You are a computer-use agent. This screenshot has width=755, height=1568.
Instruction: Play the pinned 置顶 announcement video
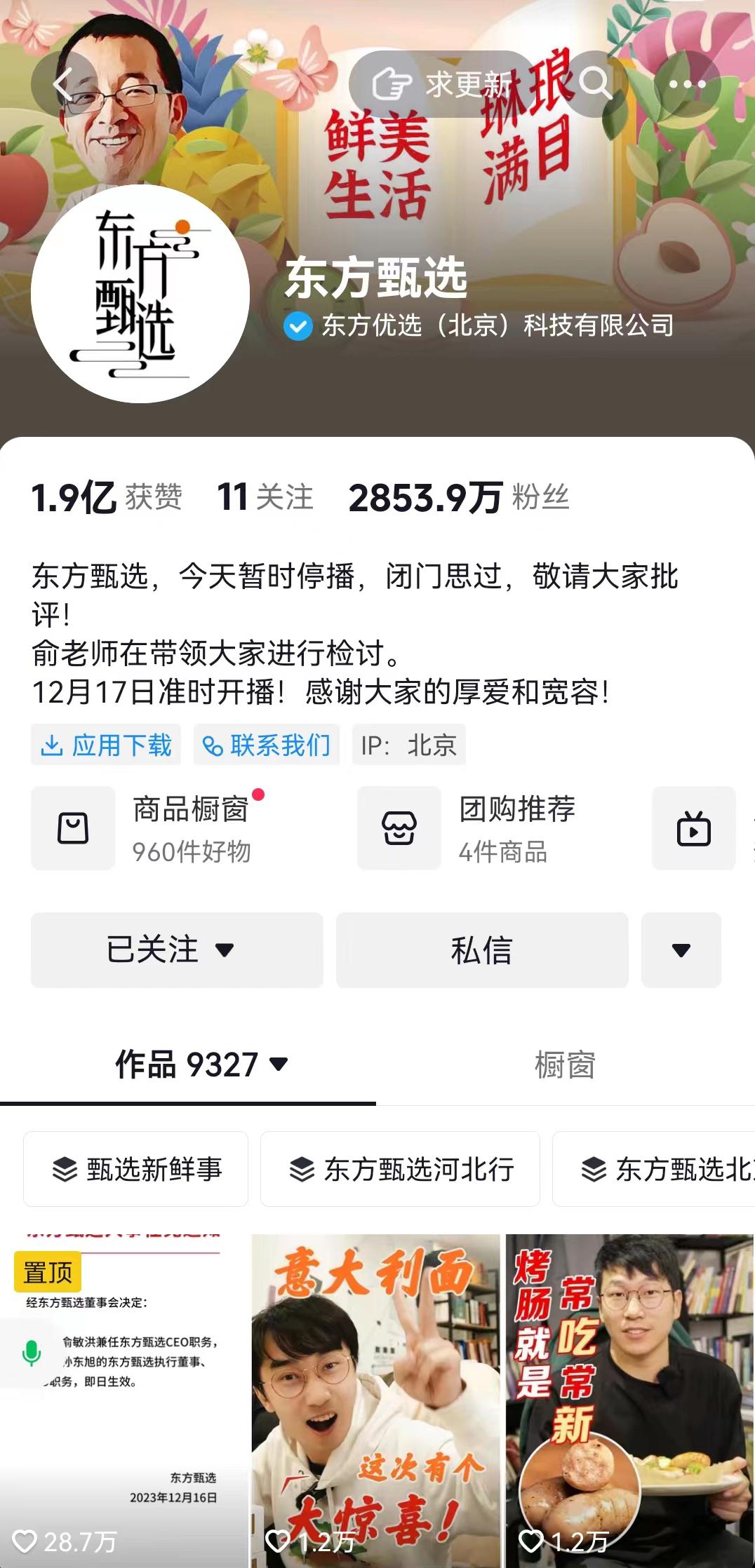123,1403
